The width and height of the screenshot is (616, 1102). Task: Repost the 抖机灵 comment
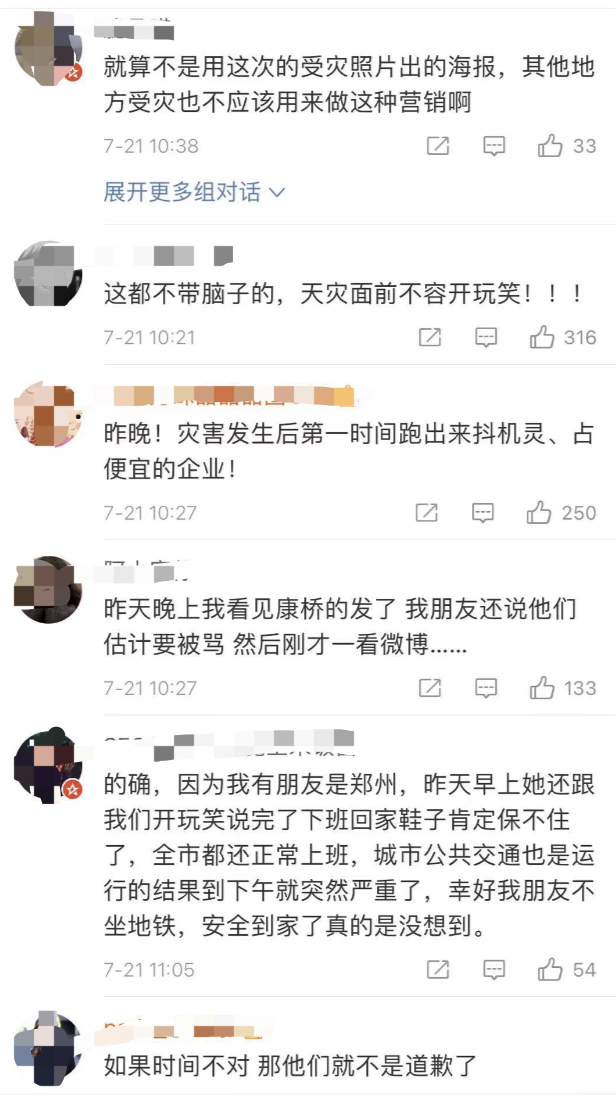[x=426, y=513]
